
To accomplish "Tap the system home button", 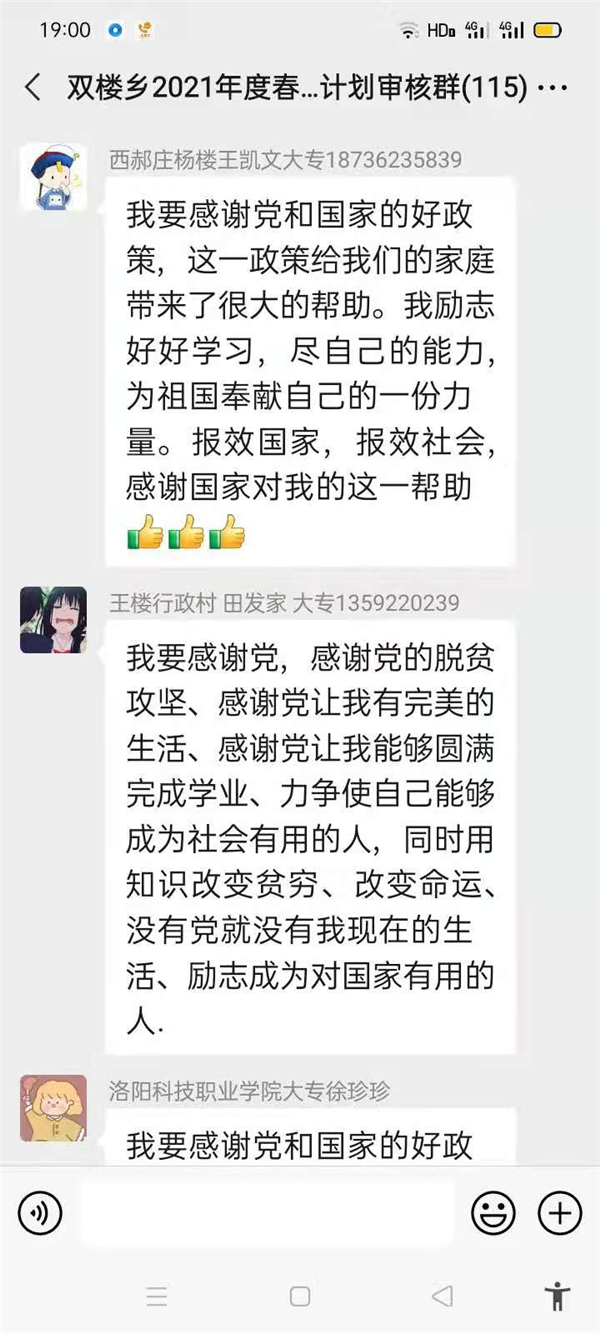I will point(300,1297).
